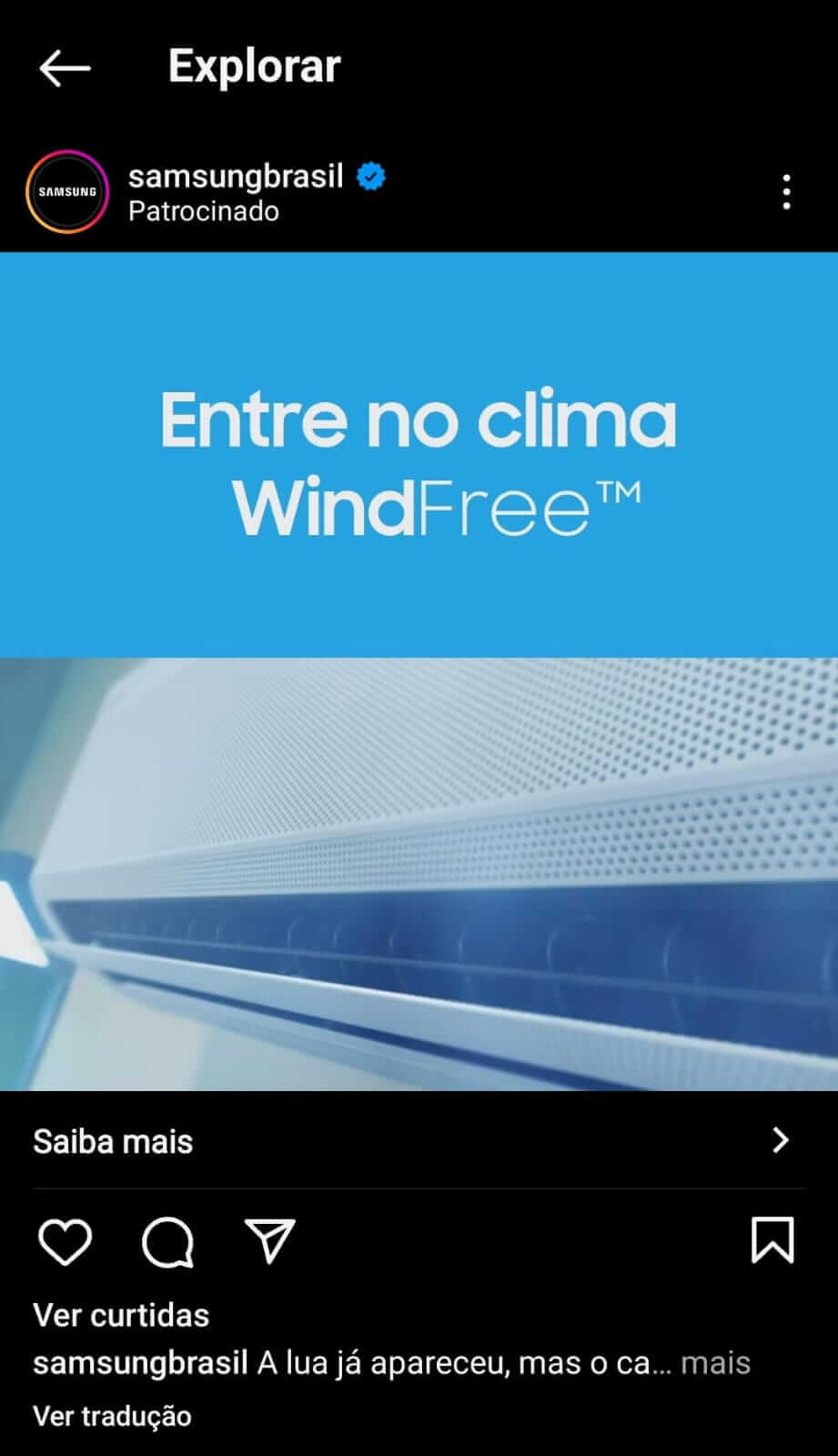Viewport: 838px width, 1456px height.
Task: Expand caption with mais
Action: click(x=715, y=1363)
